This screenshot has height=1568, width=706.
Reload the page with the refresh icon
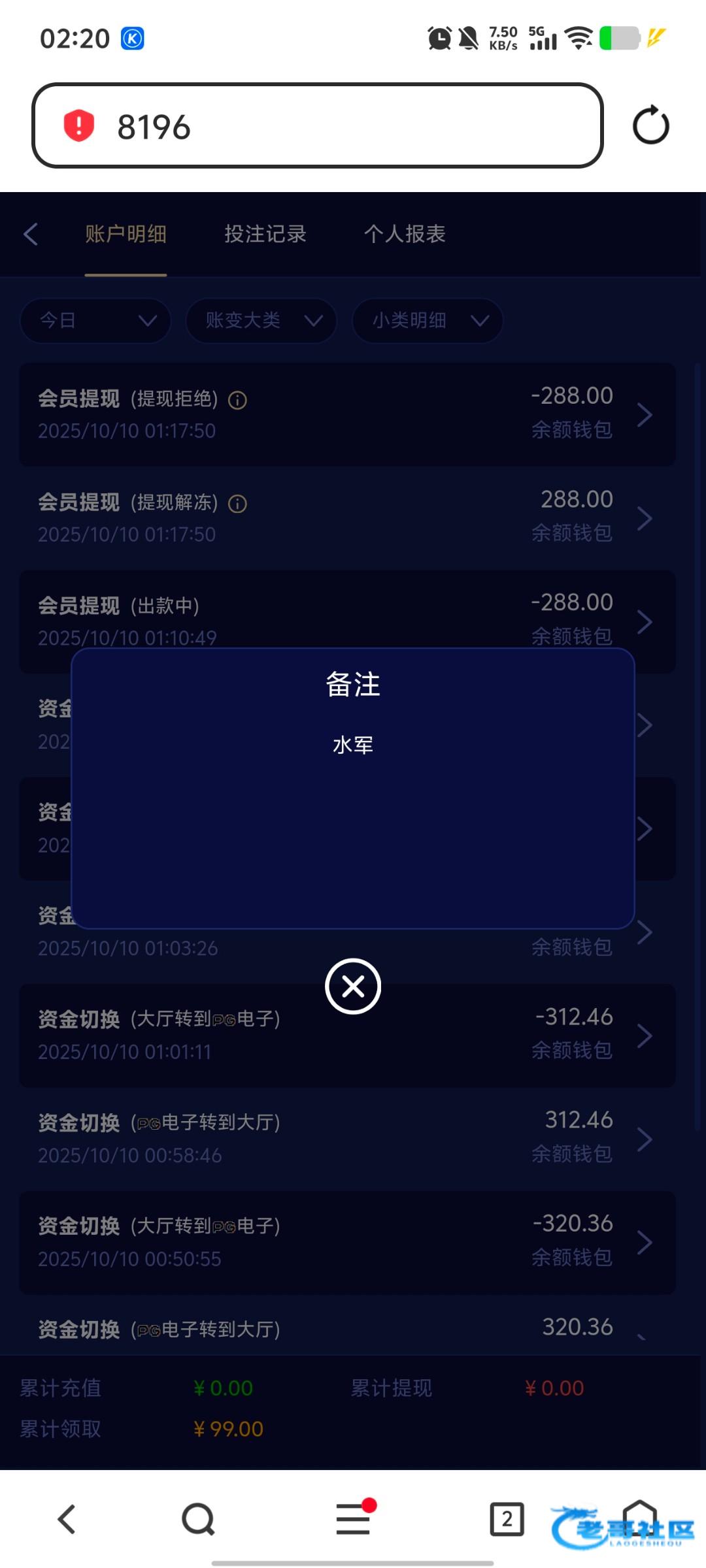point(650,125)
